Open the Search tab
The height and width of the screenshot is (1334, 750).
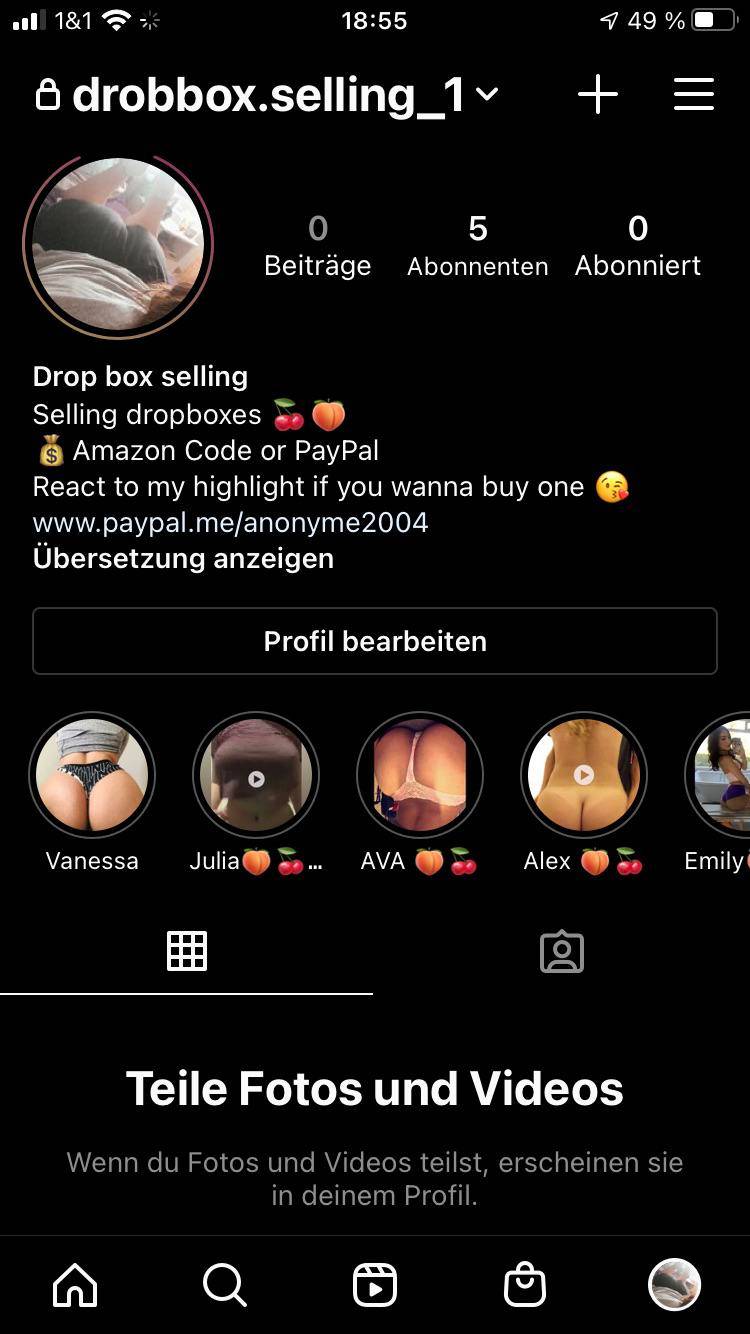pos(225,1285)
